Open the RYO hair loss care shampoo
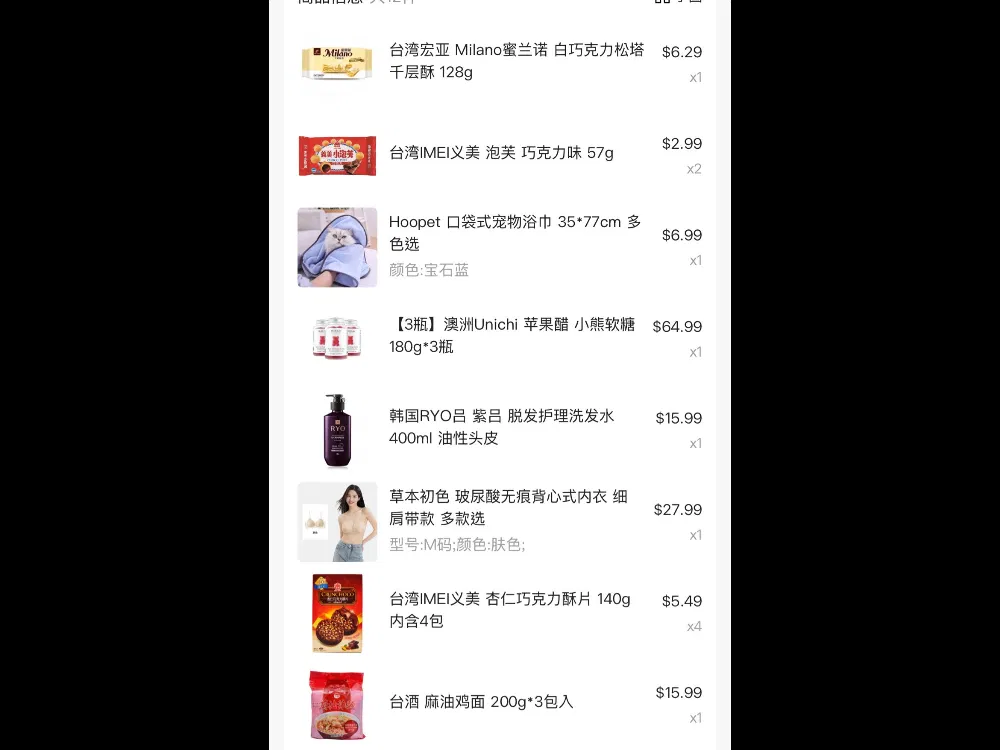This screenshot has width=1000, height=750. coord(501,427)
